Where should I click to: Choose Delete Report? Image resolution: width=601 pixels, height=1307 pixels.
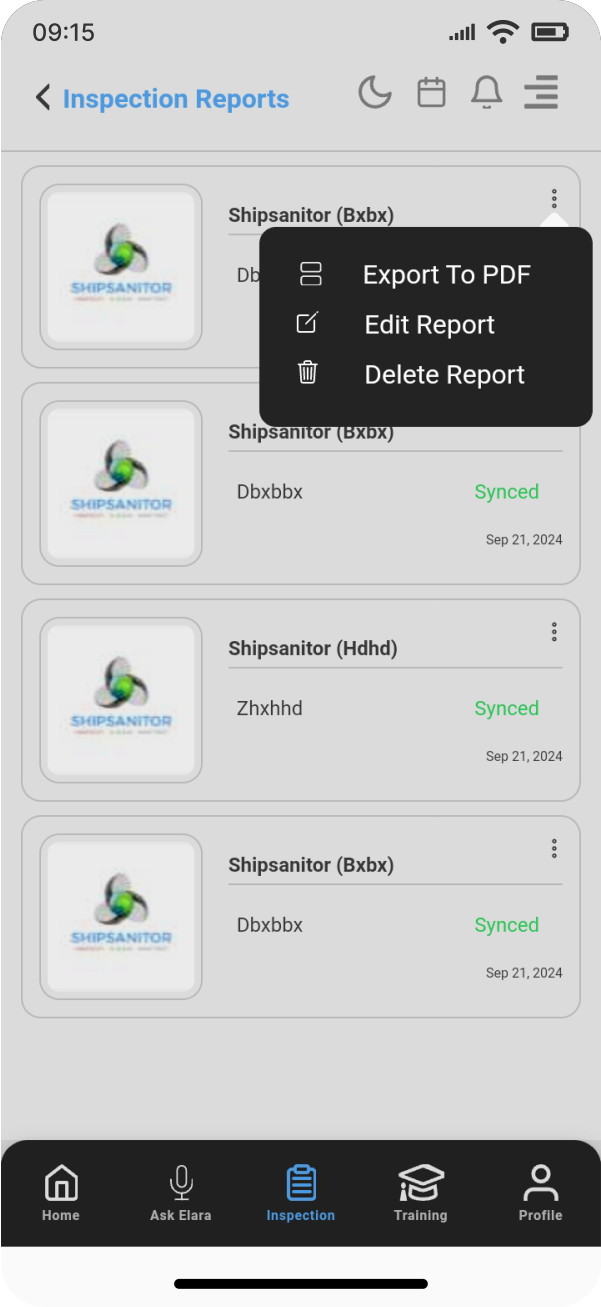pos(444,375)
